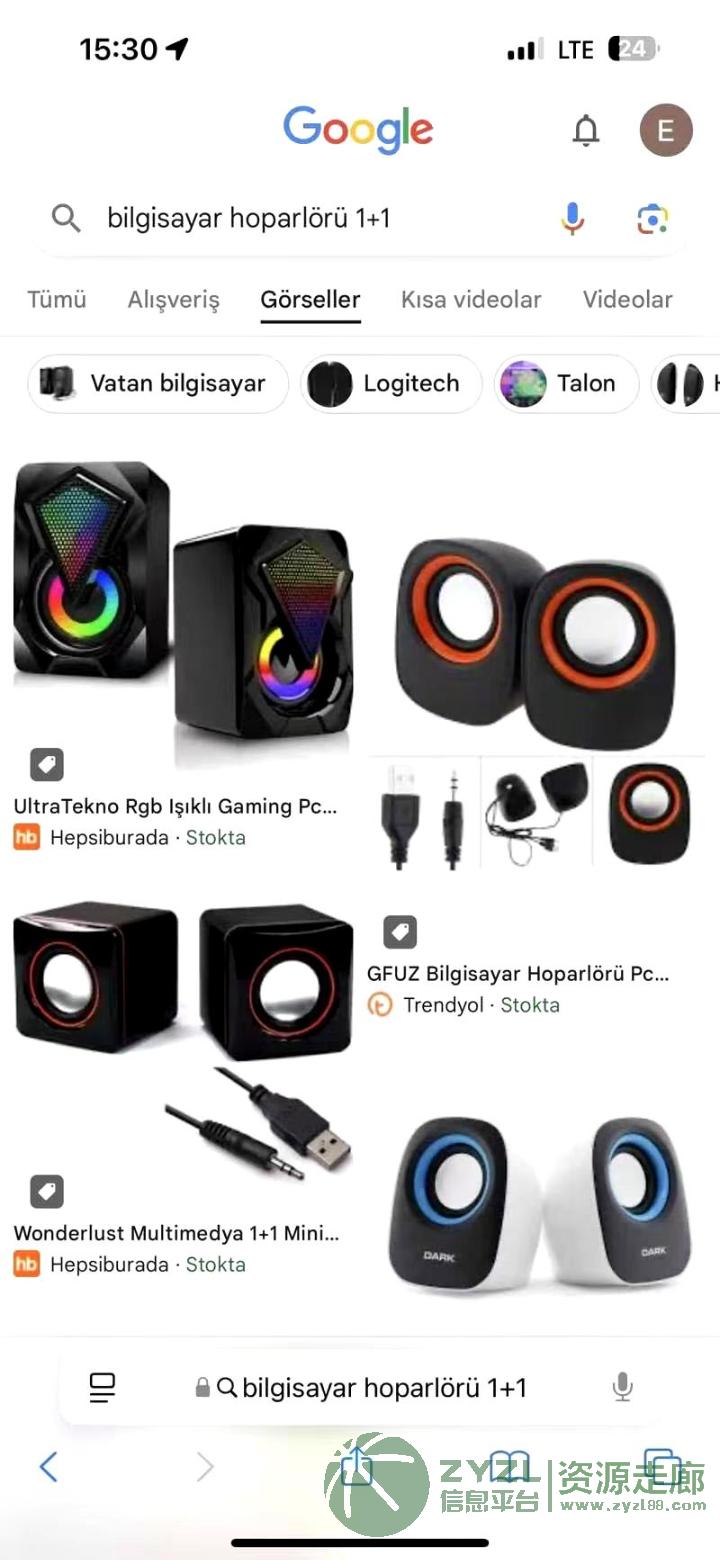
Task: Open the notifications bell
Action: [586, 130]
